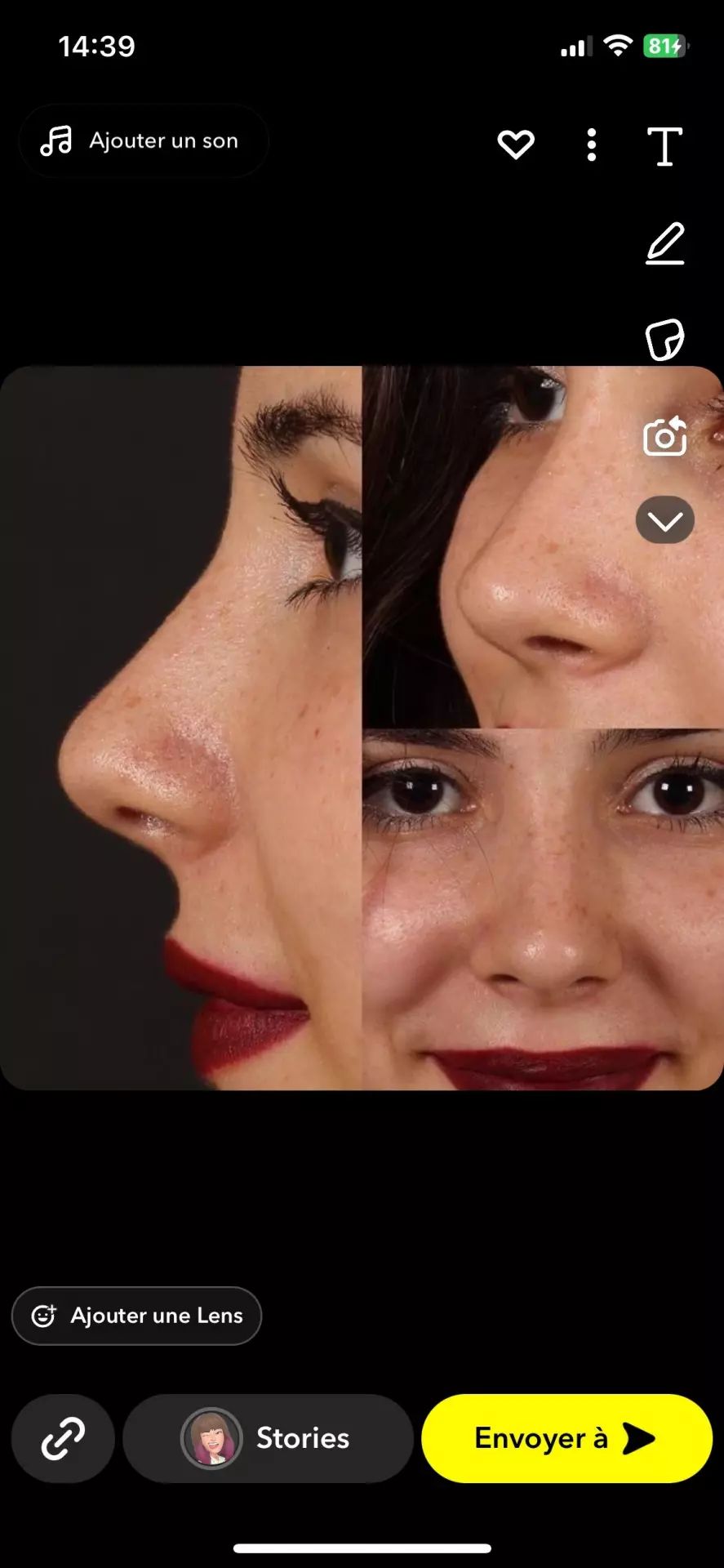This screenshot has height=1568, width=724.
Task: Attach a link with the chain icon
Action: (63, 1438)
